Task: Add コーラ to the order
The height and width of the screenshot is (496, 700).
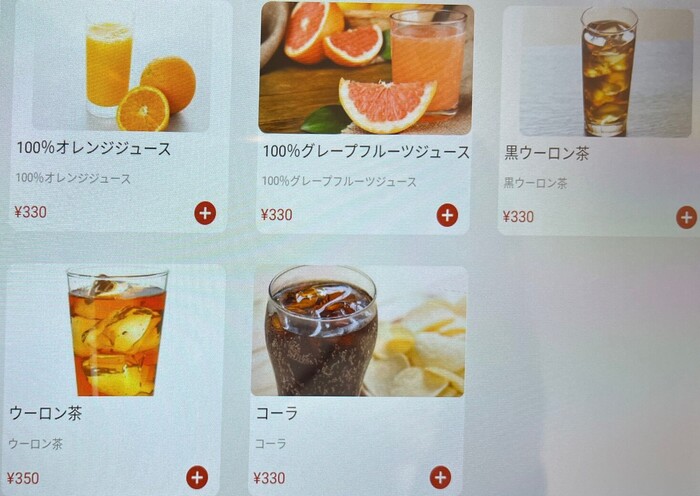Action: click(440, 478)
